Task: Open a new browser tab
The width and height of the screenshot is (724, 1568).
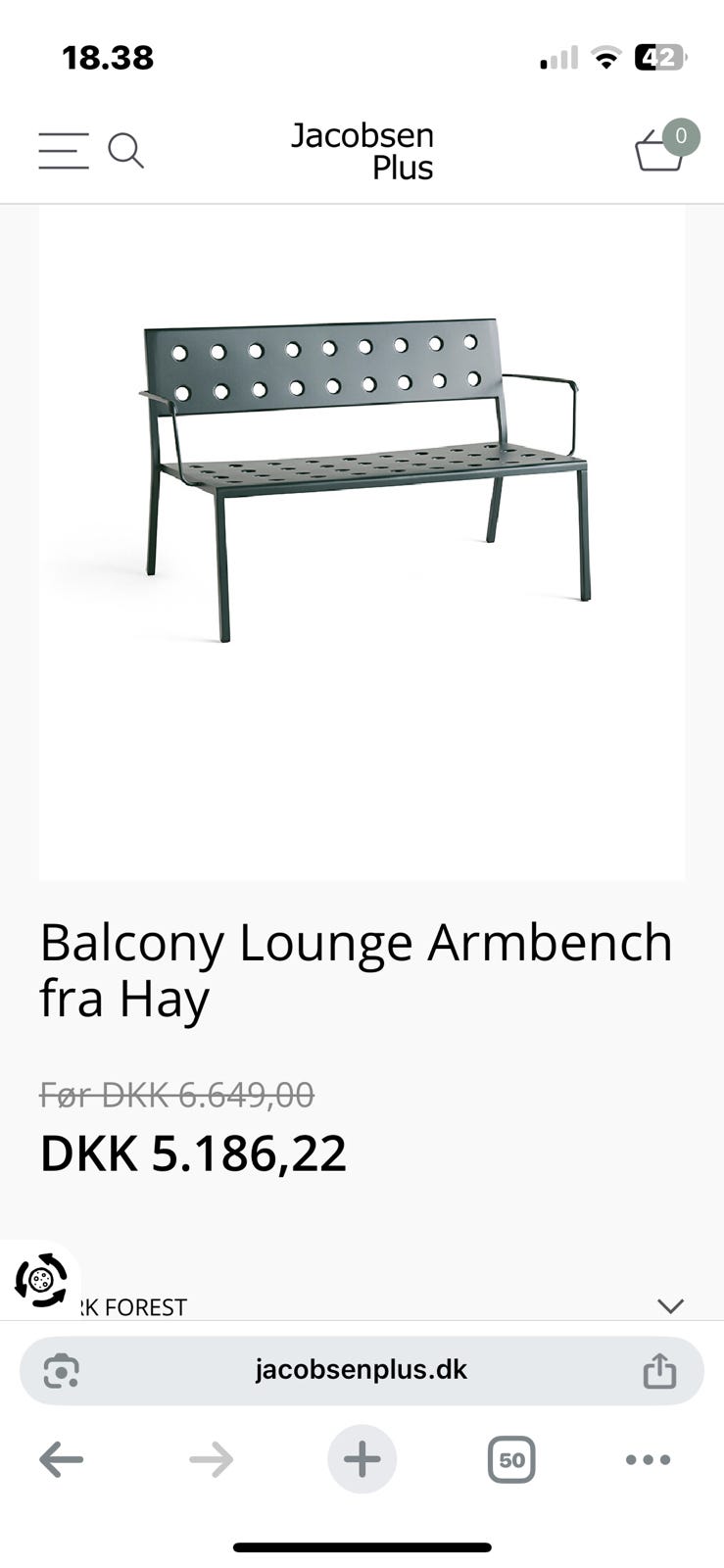Action: [362, 1459]
